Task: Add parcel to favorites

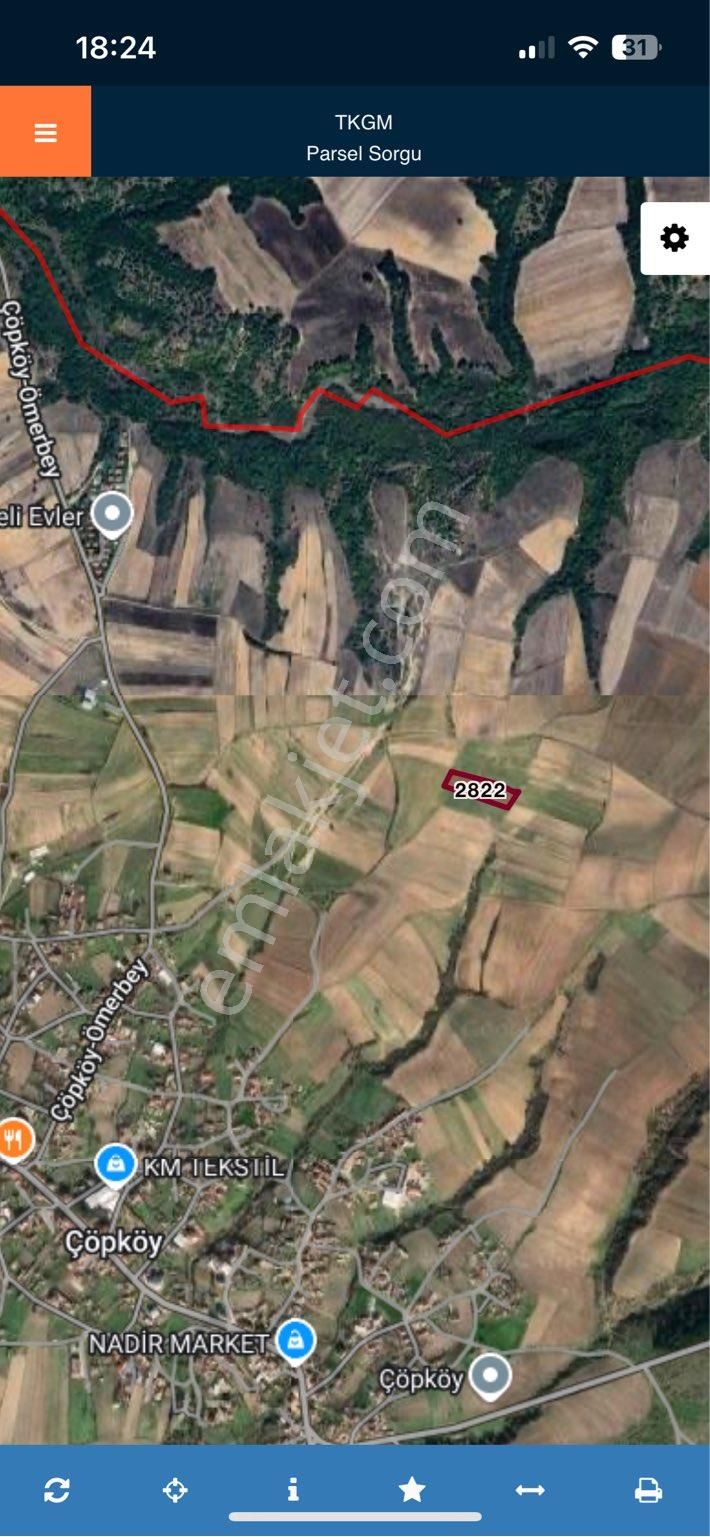Action: [411, 1490]
